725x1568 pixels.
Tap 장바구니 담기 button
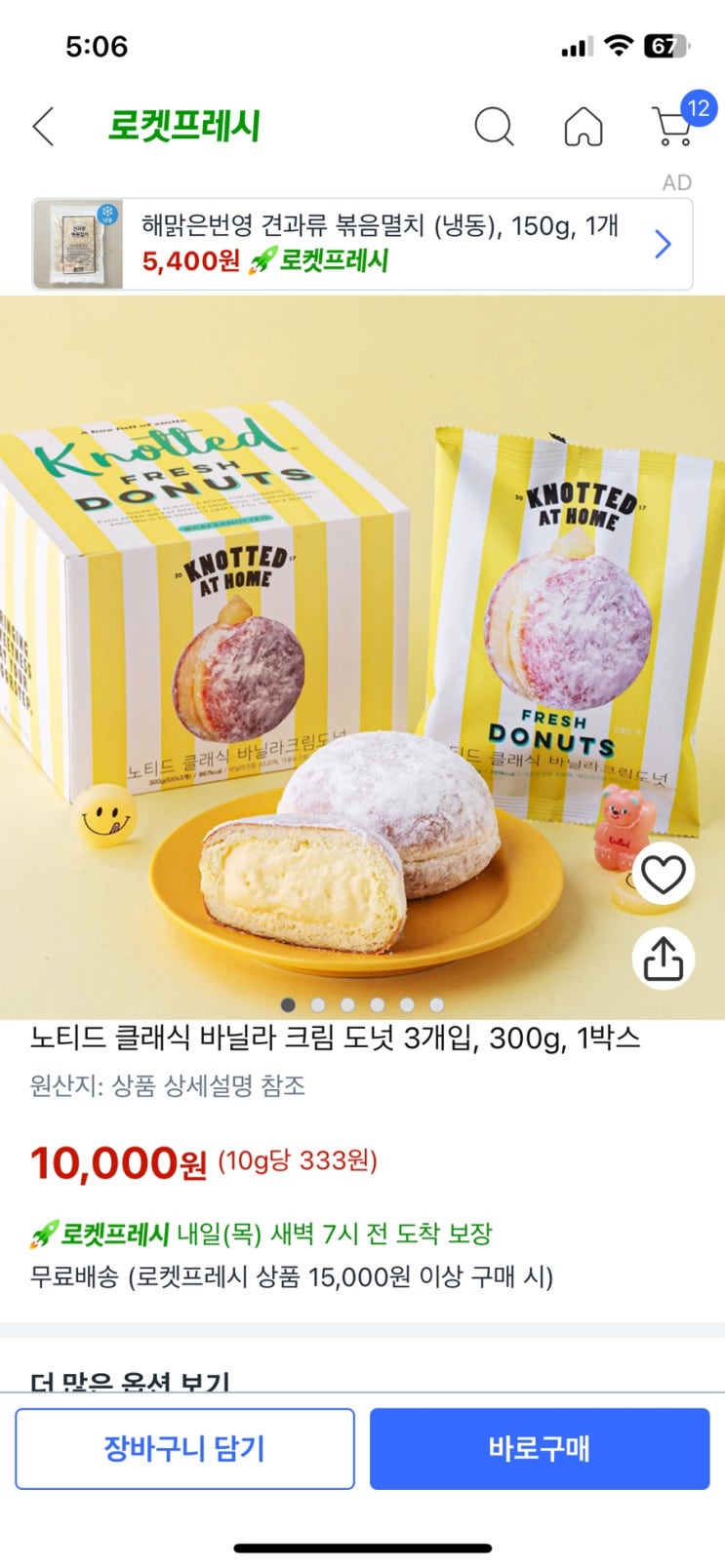coord(184,1448)
